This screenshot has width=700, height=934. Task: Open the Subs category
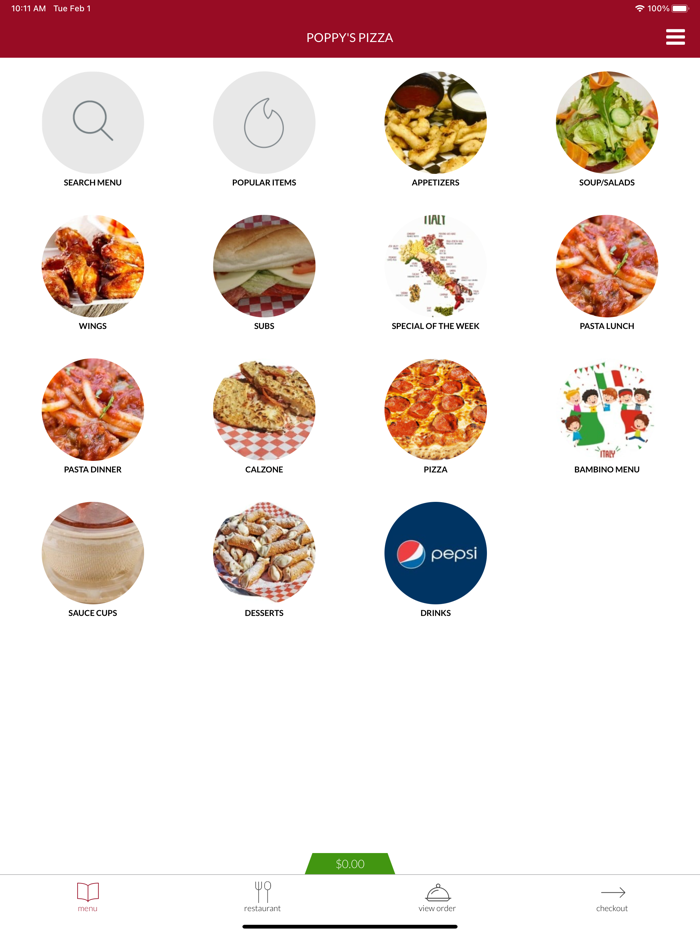264,266
